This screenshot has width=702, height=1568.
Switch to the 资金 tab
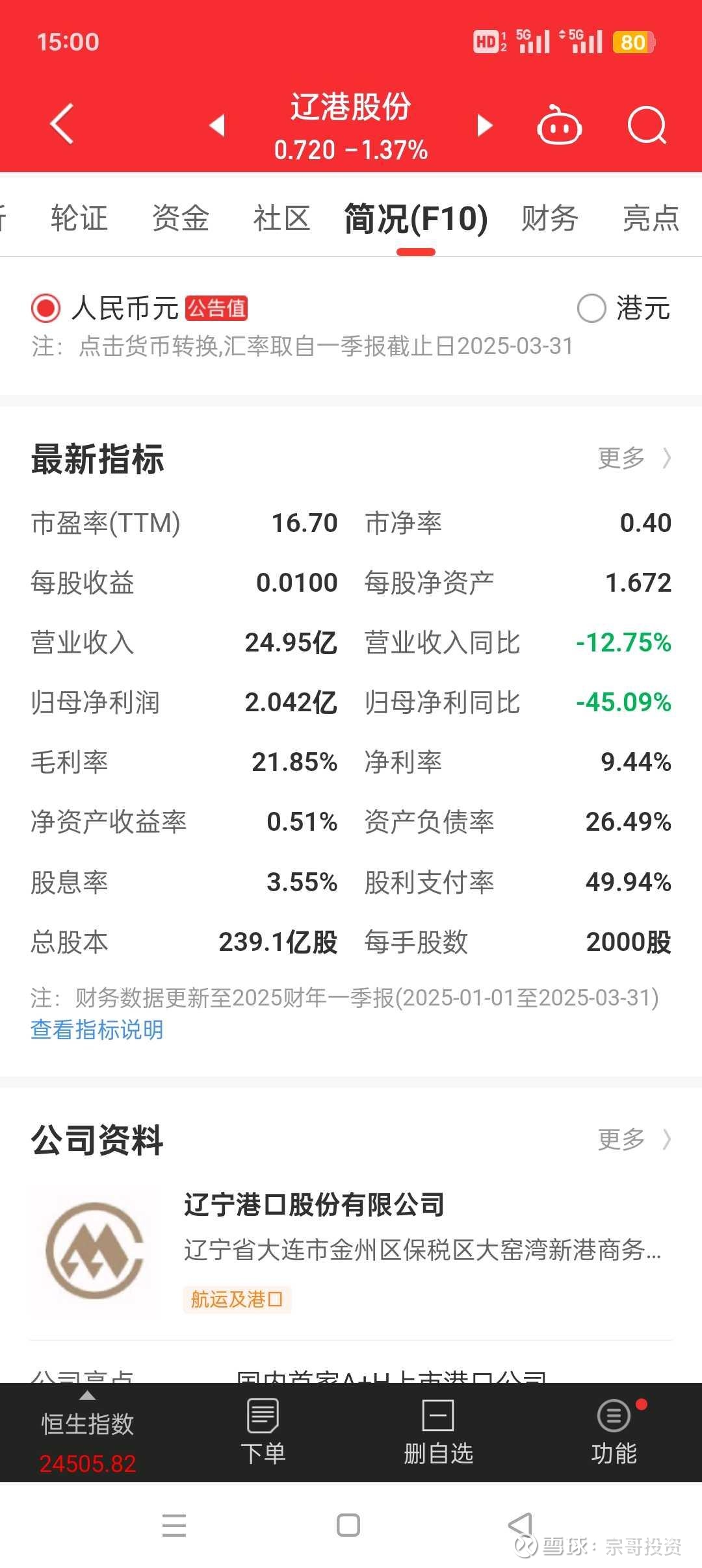point(181,218)
